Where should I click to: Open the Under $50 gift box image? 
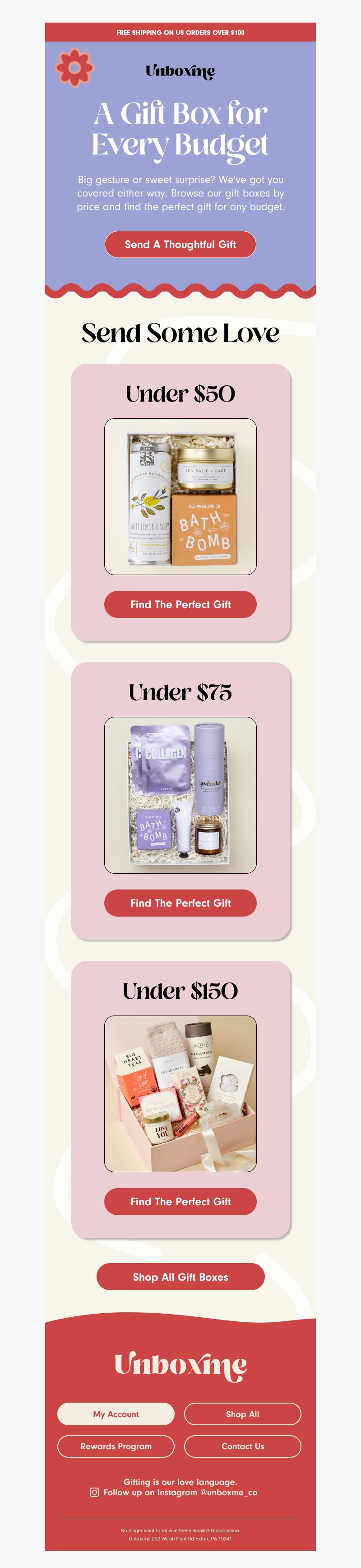(x=180, y=496)
